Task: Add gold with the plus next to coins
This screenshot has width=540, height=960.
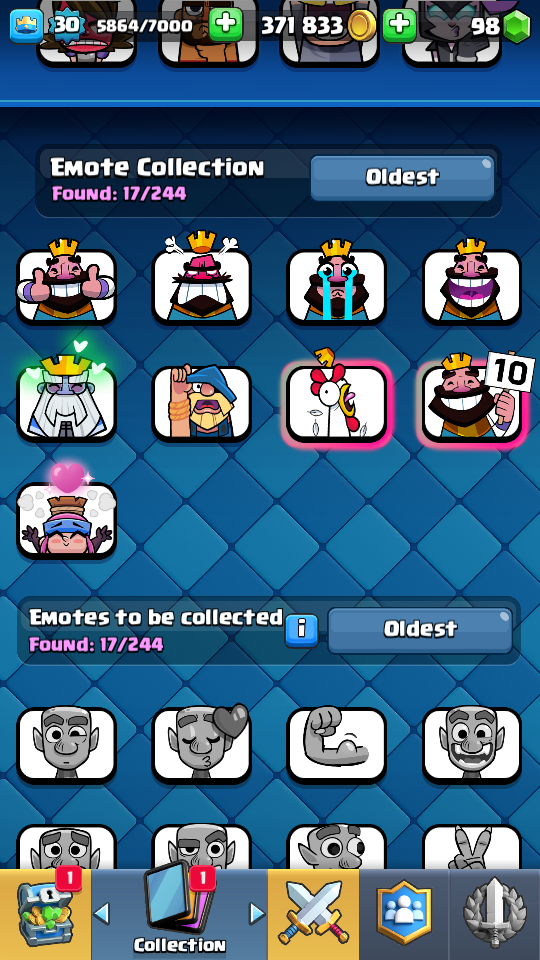Action: [399, 25]
